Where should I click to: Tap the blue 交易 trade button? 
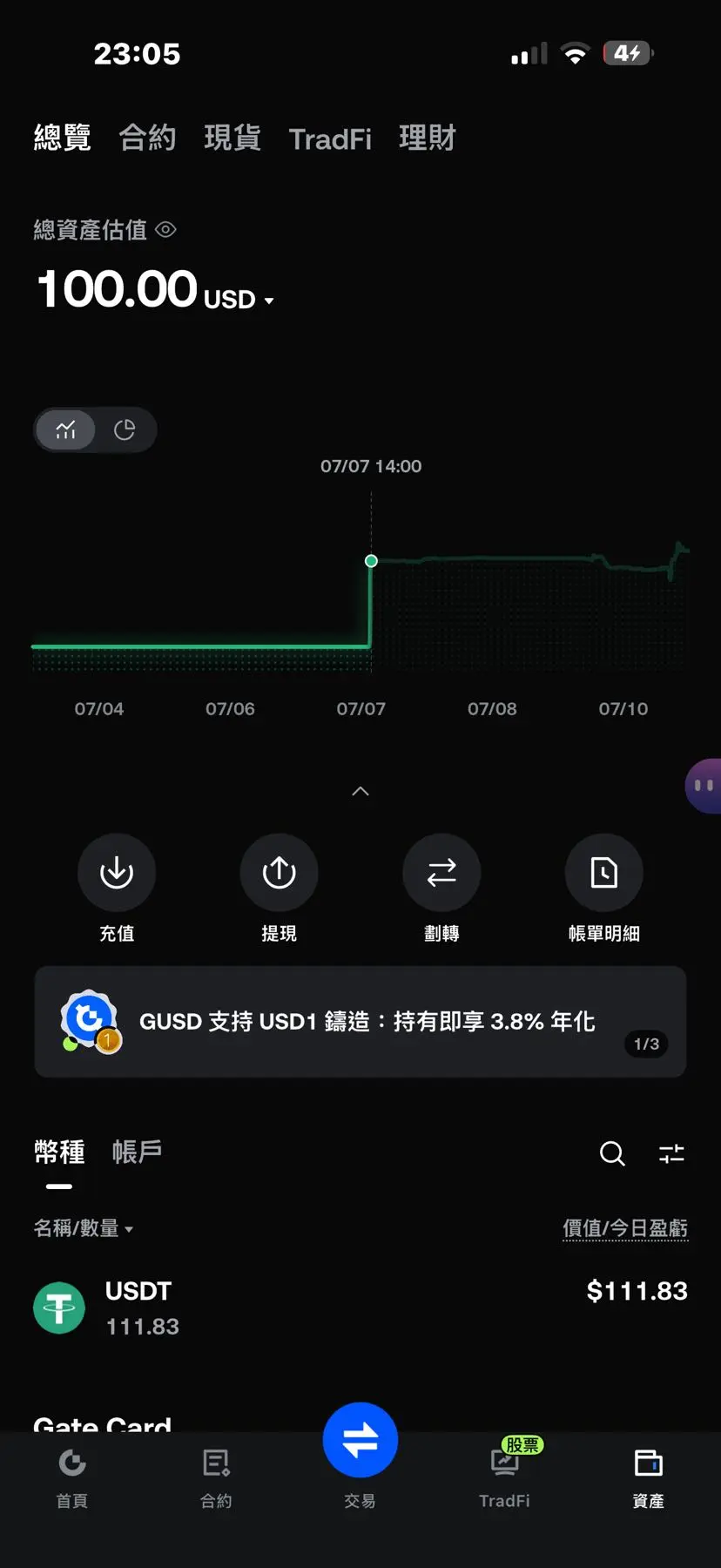(x=360, y=1440)
